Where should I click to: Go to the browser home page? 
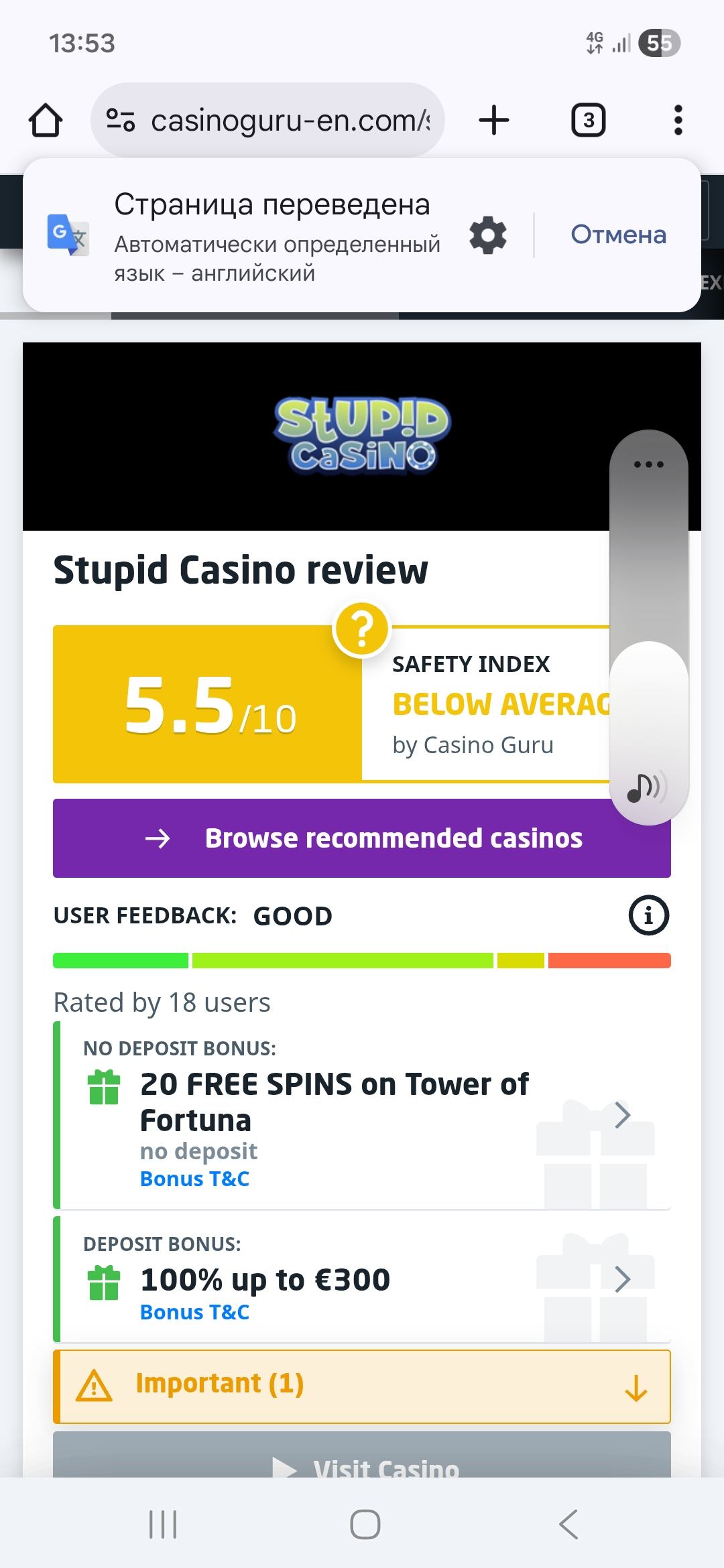pos(46,121)
